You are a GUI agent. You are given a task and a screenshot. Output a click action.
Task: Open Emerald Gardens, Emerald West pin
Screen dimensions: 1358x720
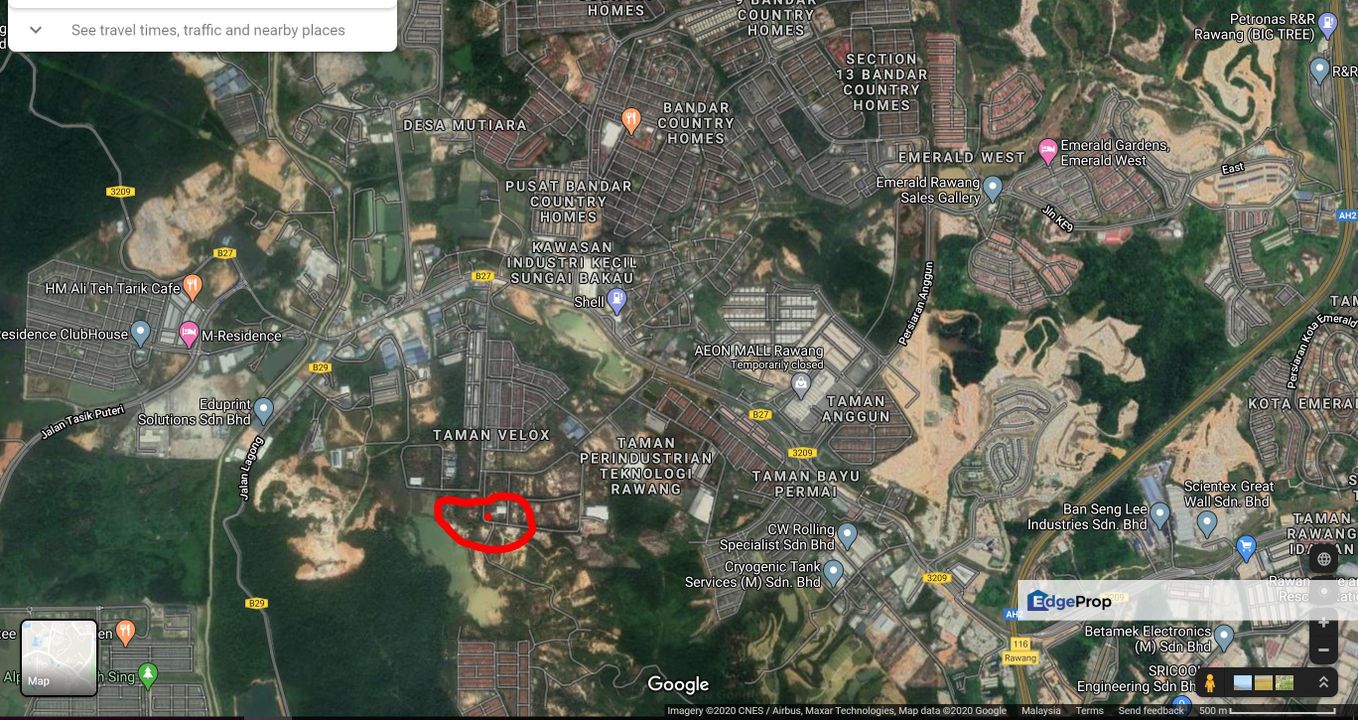tap(1048, 151)
